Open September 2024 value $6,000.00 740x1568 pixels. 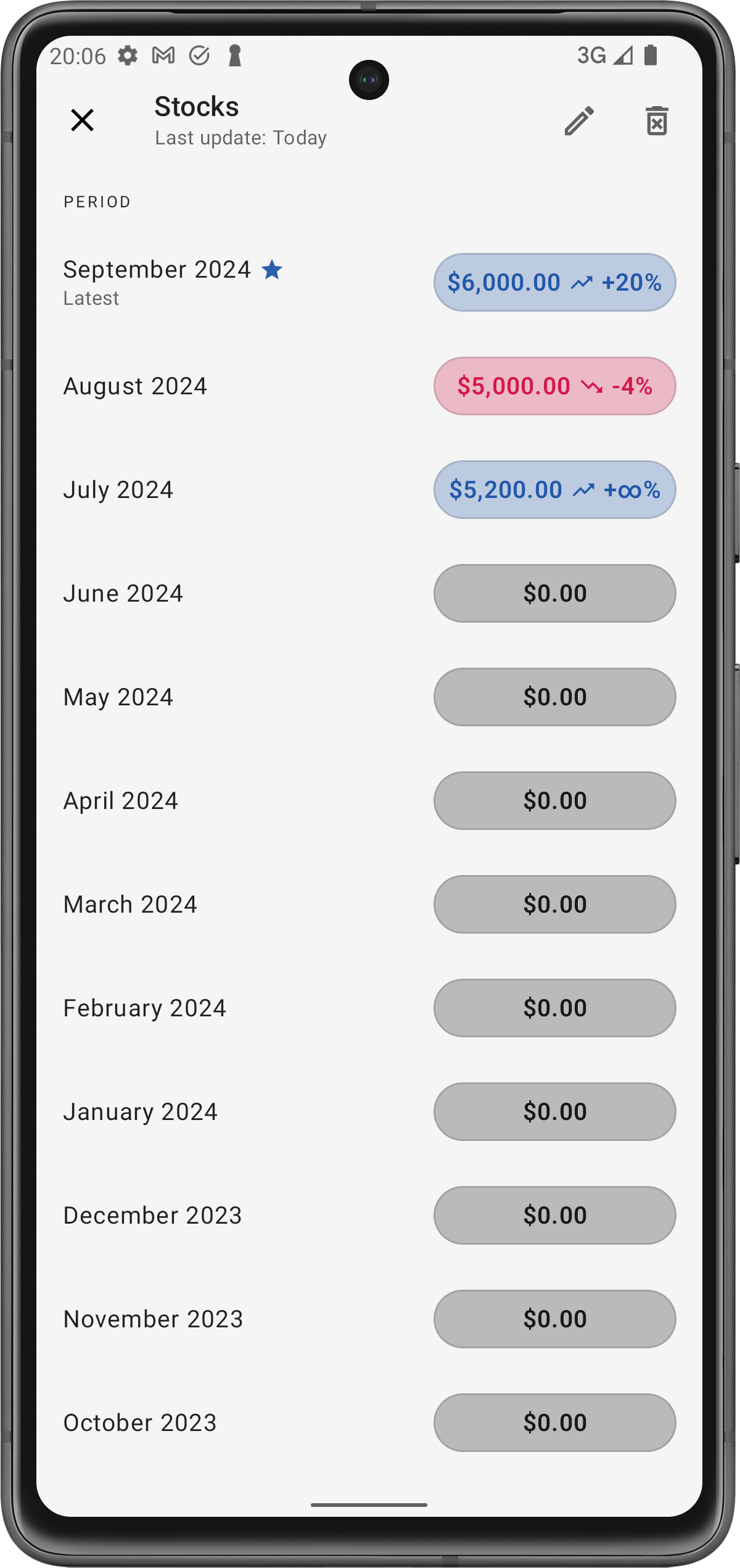click(554, 283)
